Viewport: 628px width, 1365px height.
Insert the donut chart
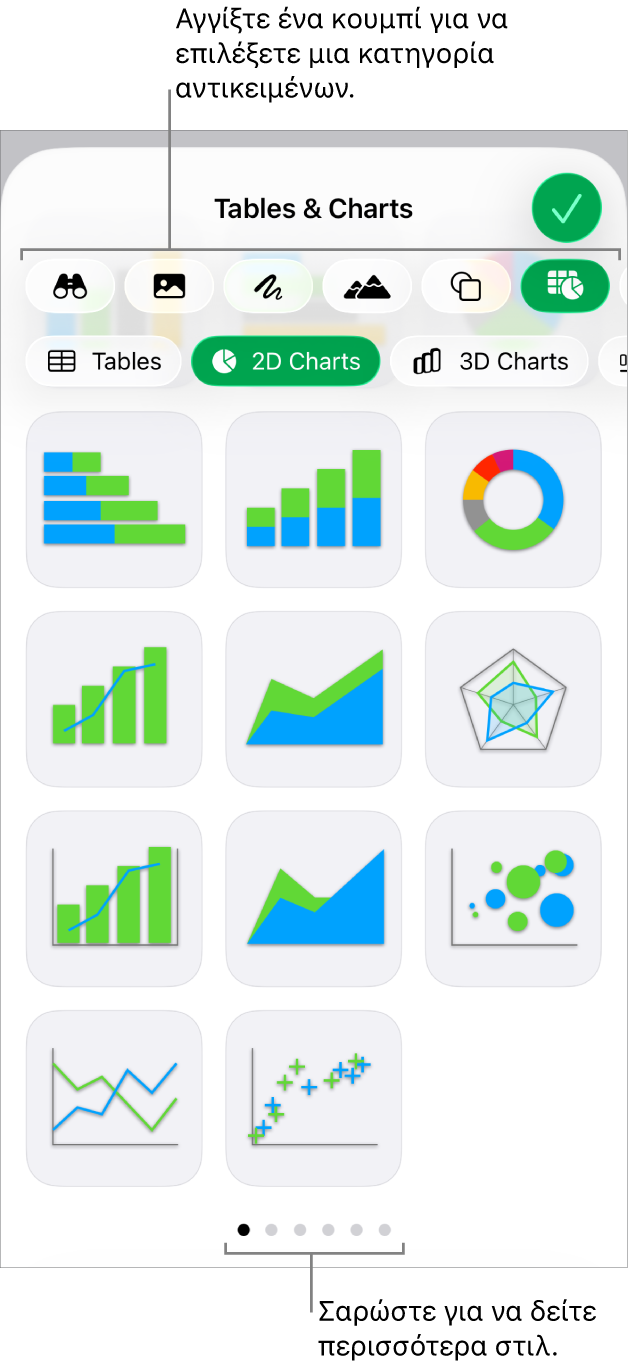(x=513, y=499)
